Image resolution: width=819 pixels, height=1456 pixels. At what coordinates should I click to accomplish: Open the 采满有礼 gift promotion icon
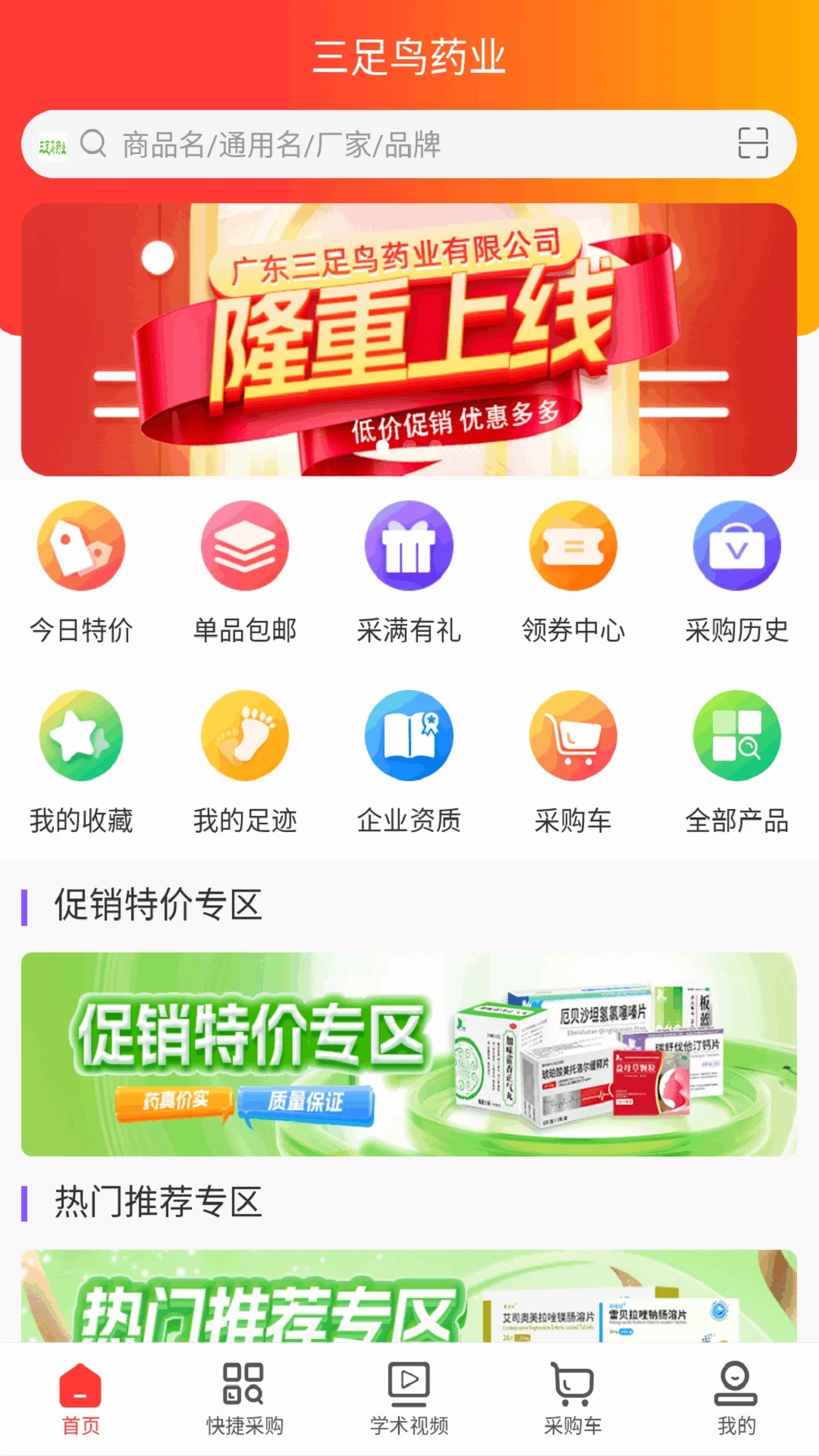[x=408, y=546]
